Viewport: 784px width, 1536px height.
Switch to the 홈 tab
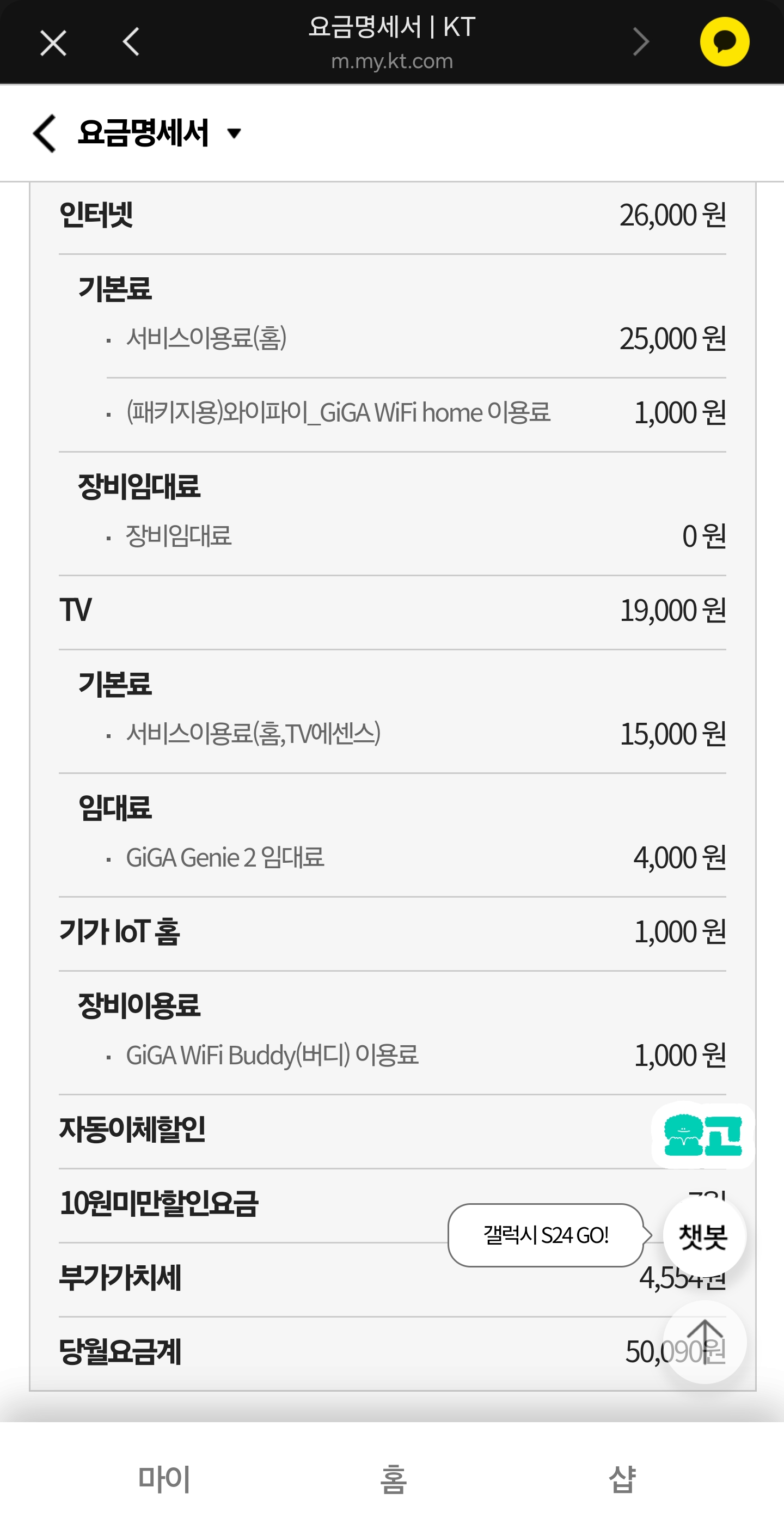tap(393, 1479)
